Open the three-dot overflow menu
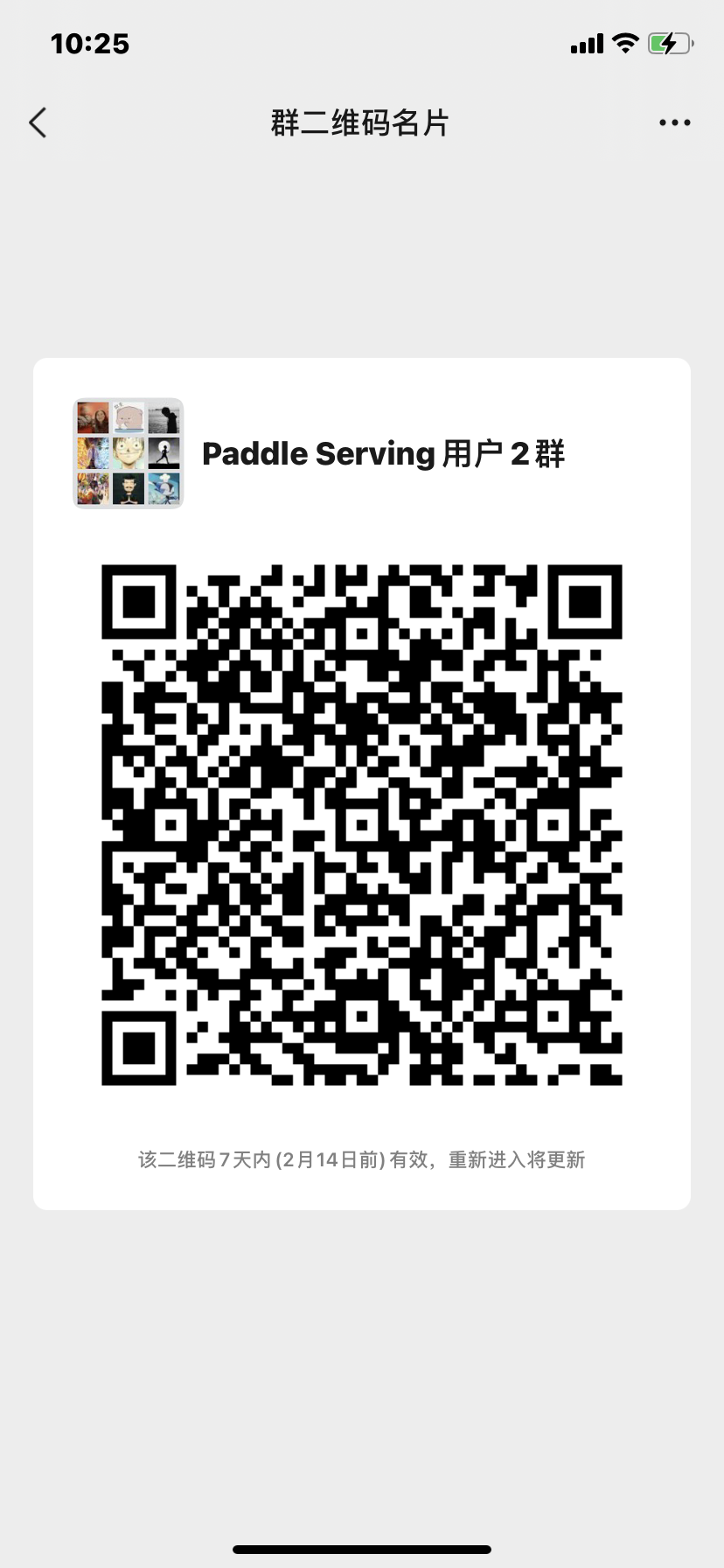Screen dimensions: 724x1568 (674, 123)
